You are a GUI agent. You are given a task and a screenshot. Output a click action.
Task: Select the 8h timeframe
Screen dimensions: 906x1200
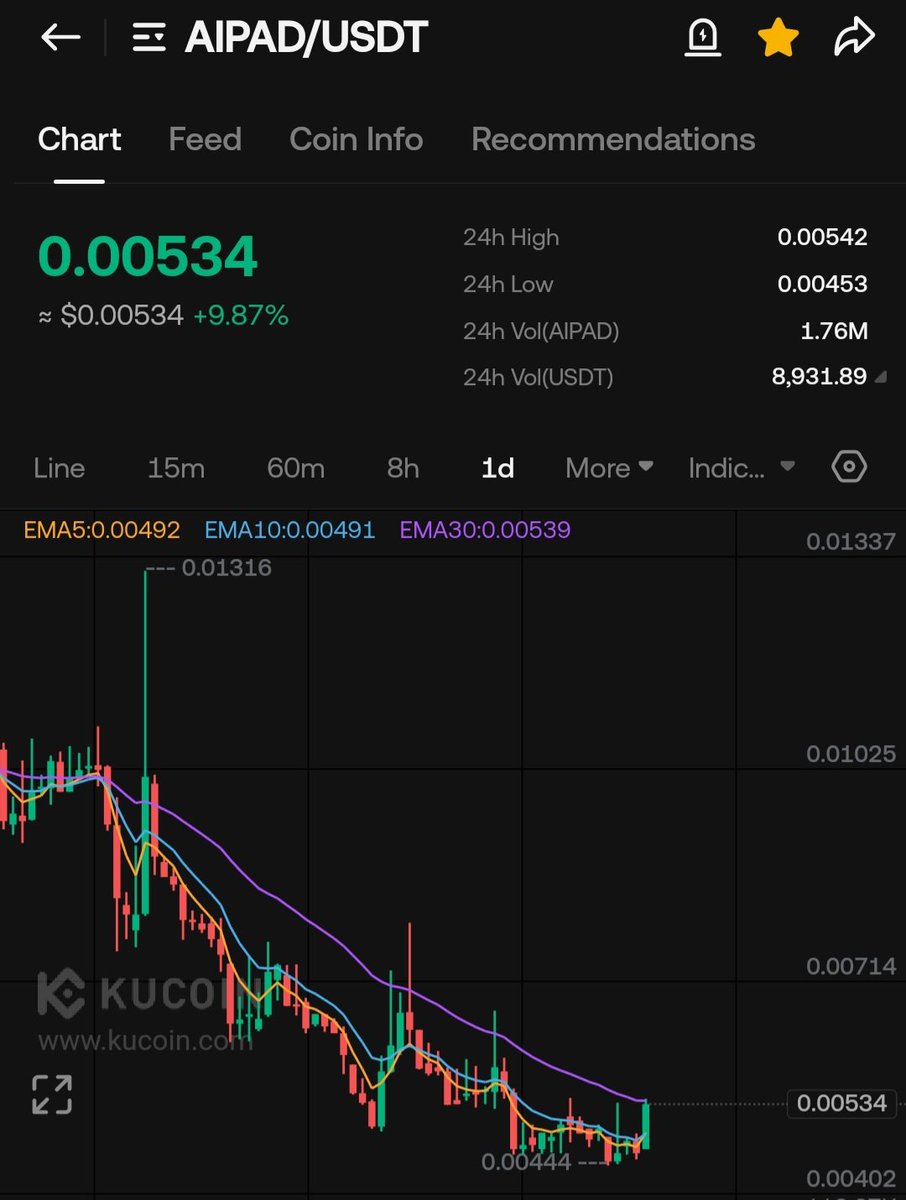[403, 468]
